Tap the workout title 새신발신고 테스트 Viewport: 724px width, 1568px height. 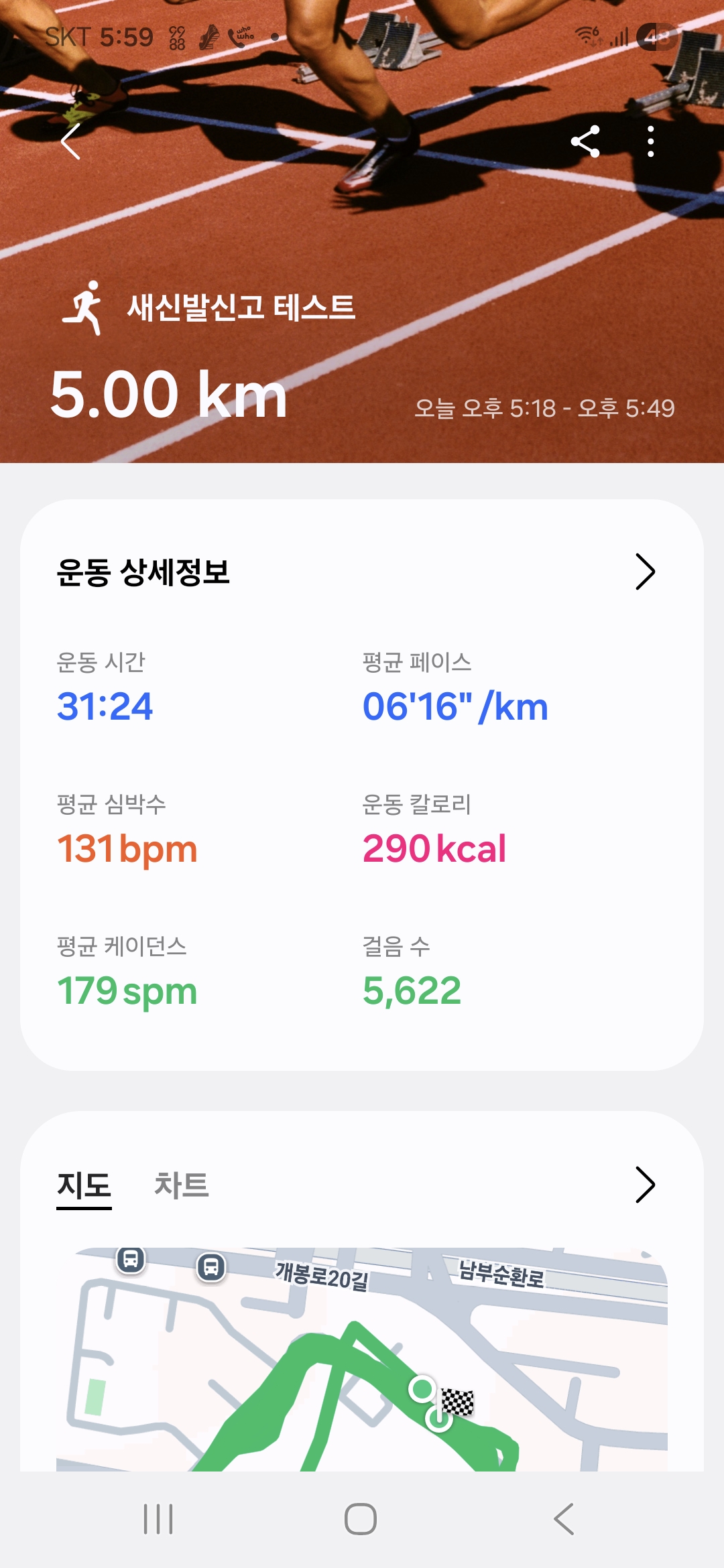coord(241,308)
